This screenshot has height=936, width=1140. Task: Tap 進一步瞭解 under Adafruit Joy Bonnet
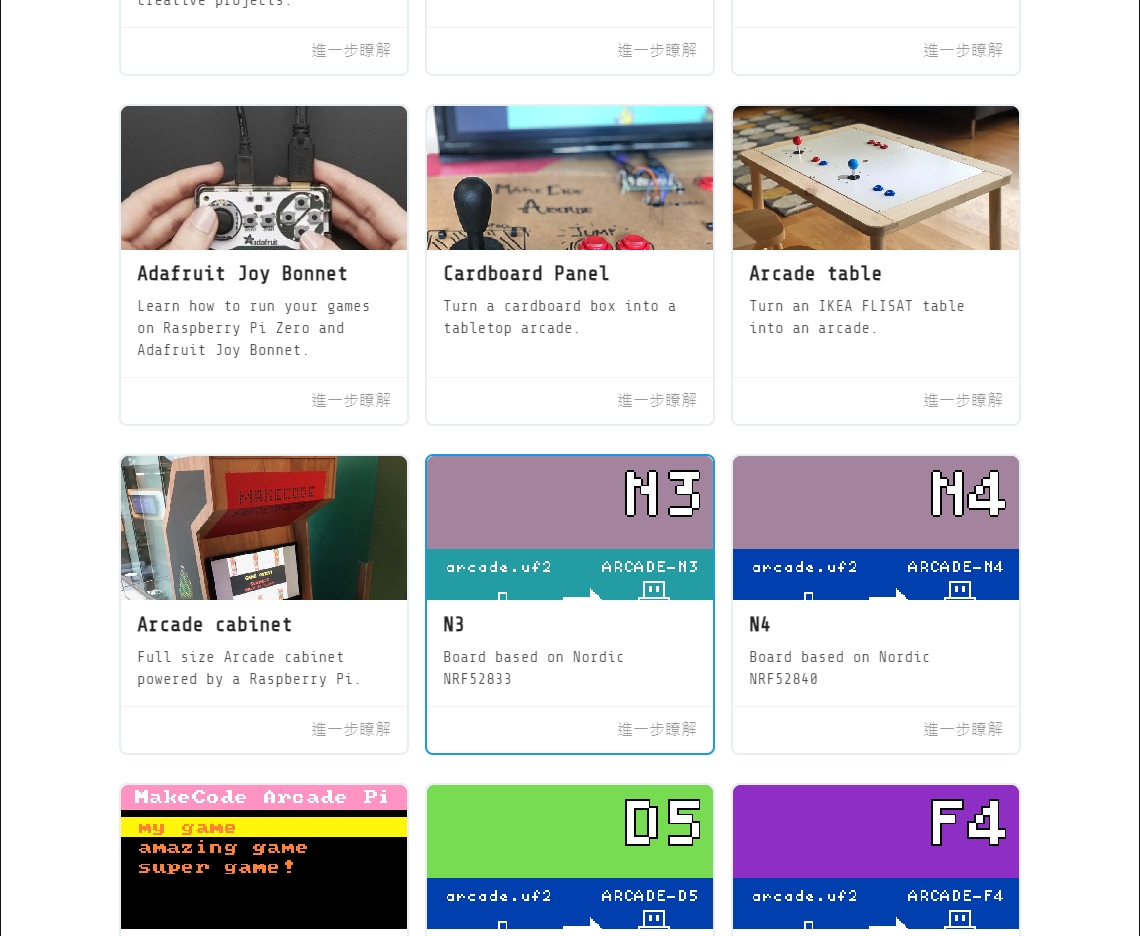(x=351, y=400)
